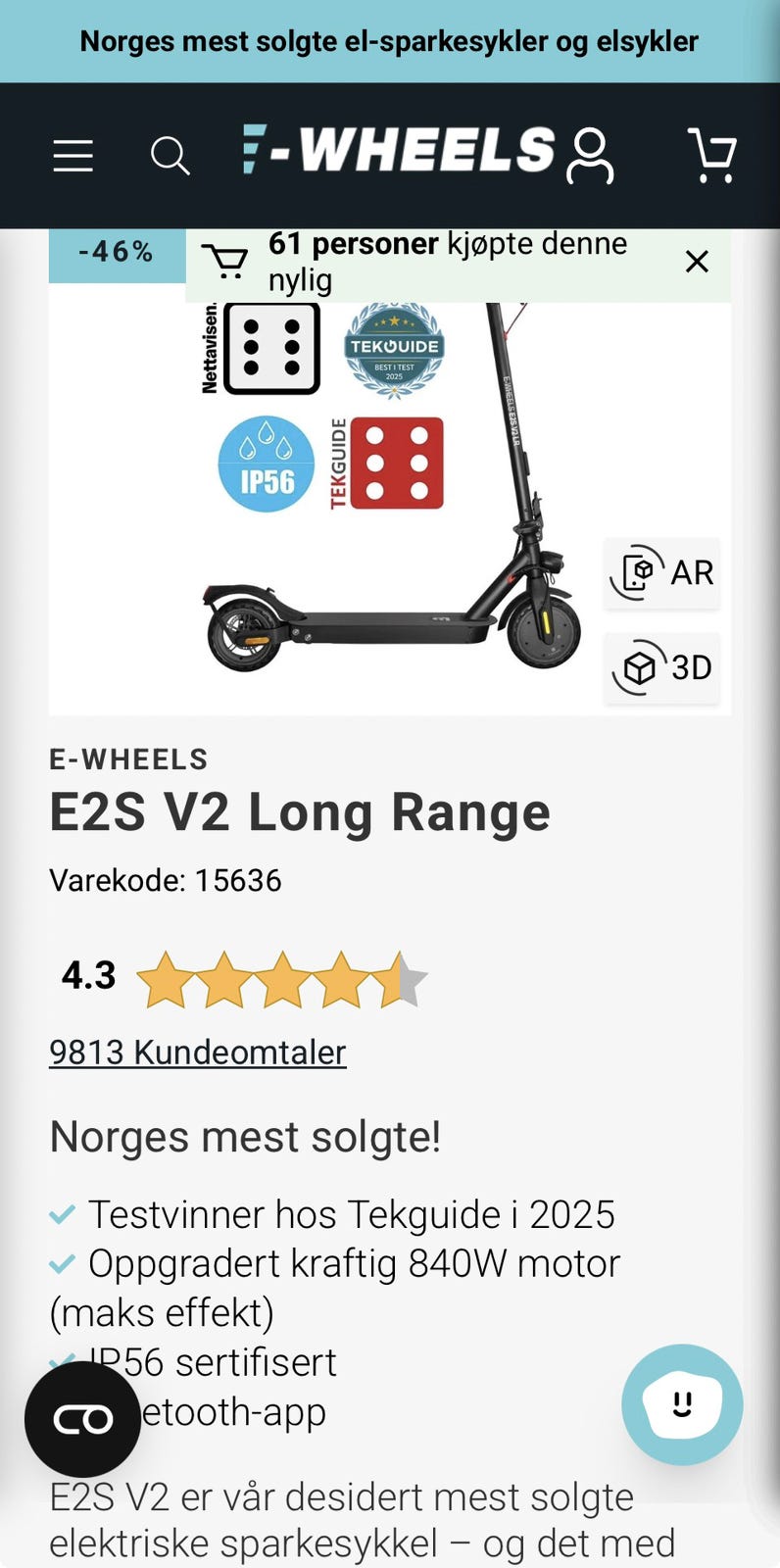Open the user account icon

pyautogui.click(x=591, y=155)
